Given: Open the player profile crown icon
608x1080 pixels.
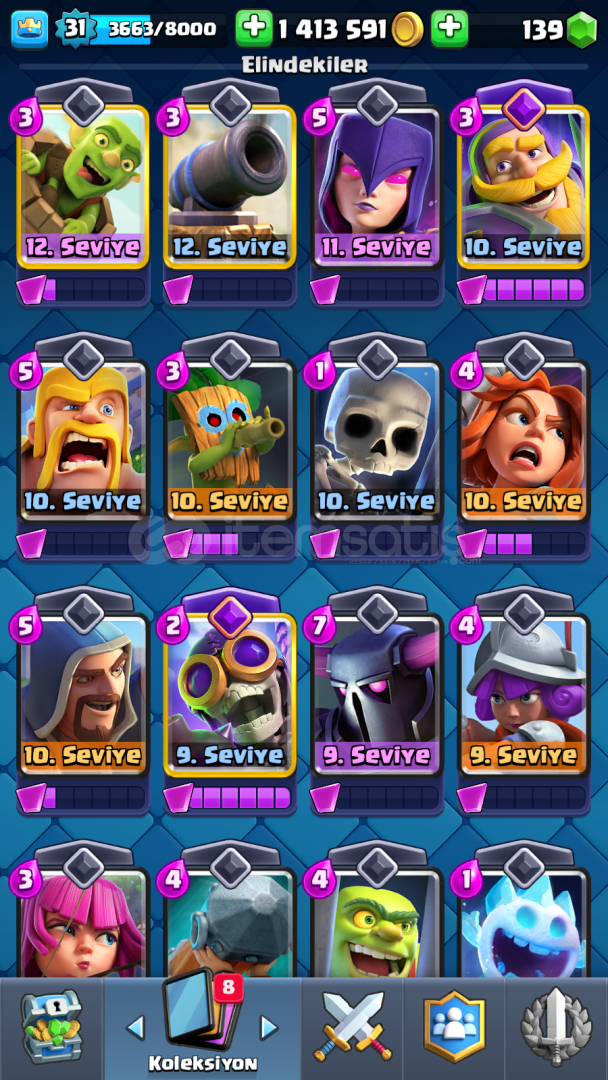Looking at the screenshot, I should 30,29.
